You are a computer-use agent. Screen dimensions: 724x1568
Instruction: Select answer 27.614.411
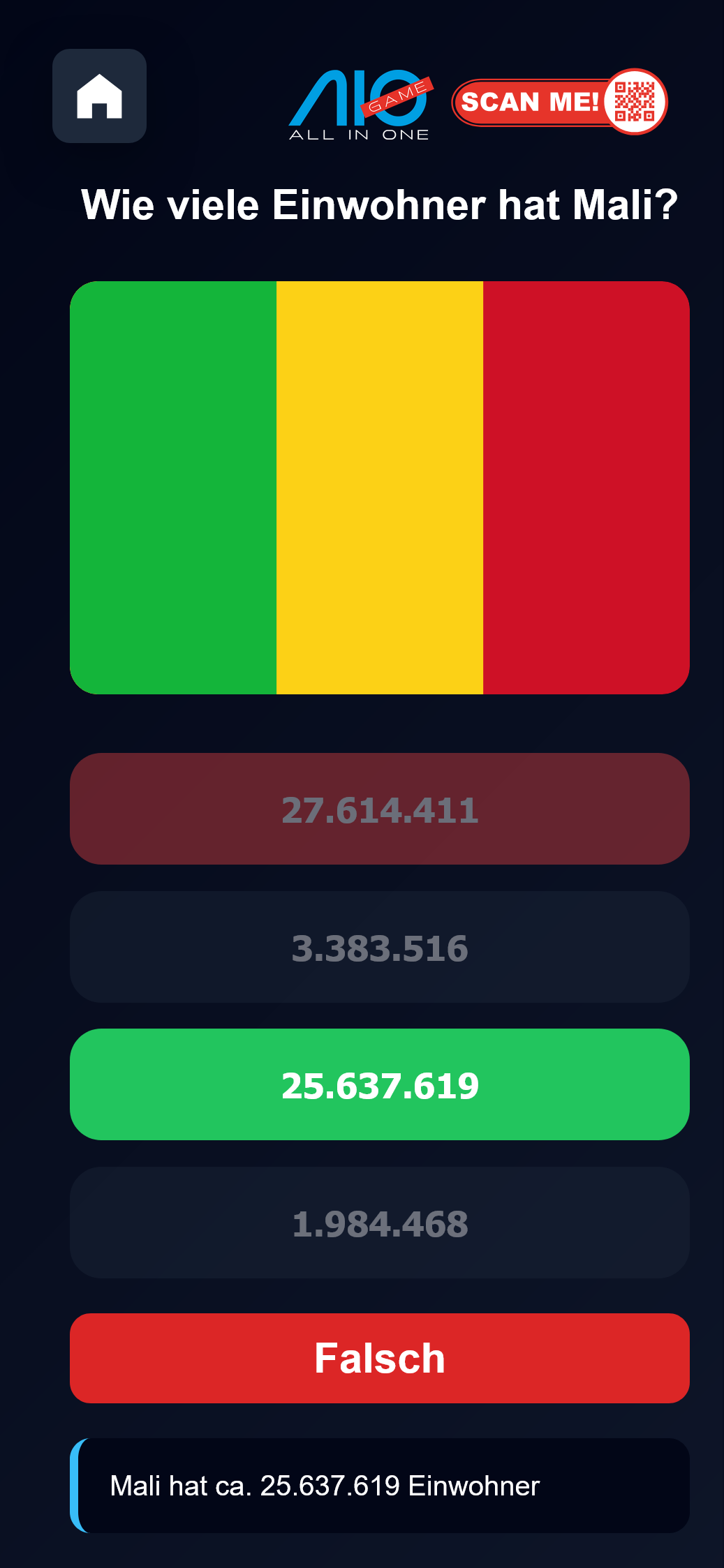click(x=379, y=809)
